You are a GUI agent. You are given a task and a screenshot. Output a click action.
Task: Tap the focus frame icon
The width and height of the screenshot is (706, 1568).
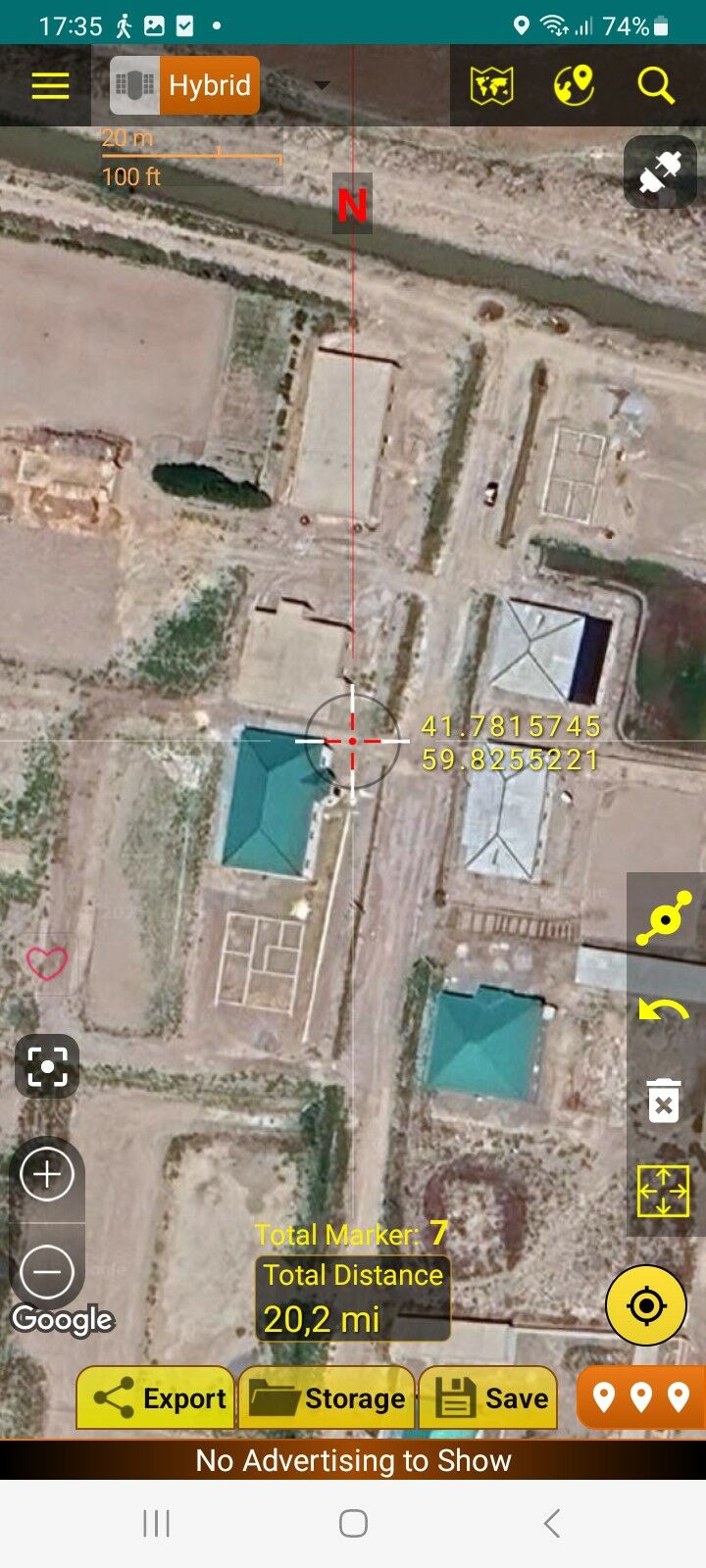47,1066
